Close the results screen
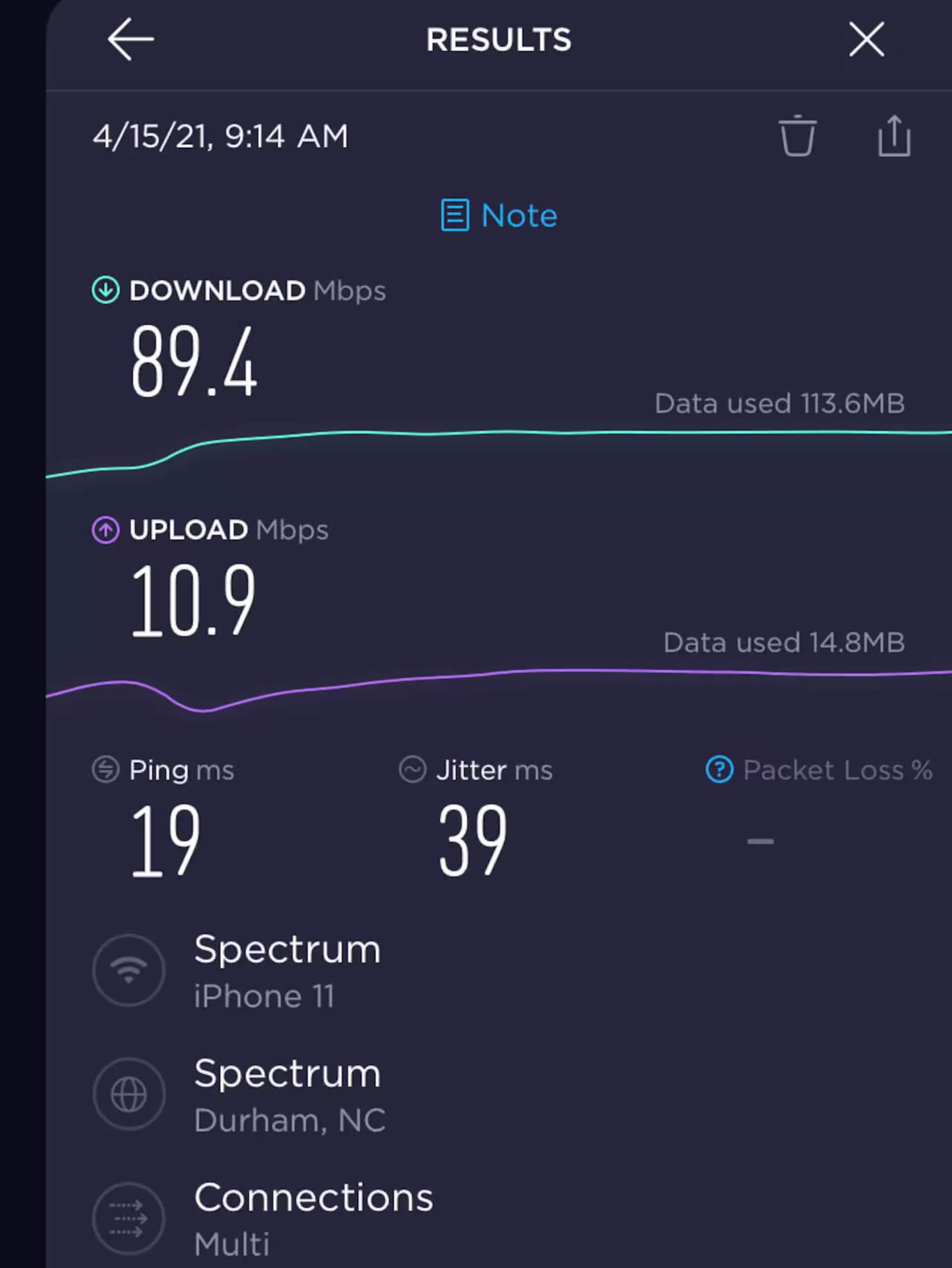952x1268 pixels. [x=866, y=39]
